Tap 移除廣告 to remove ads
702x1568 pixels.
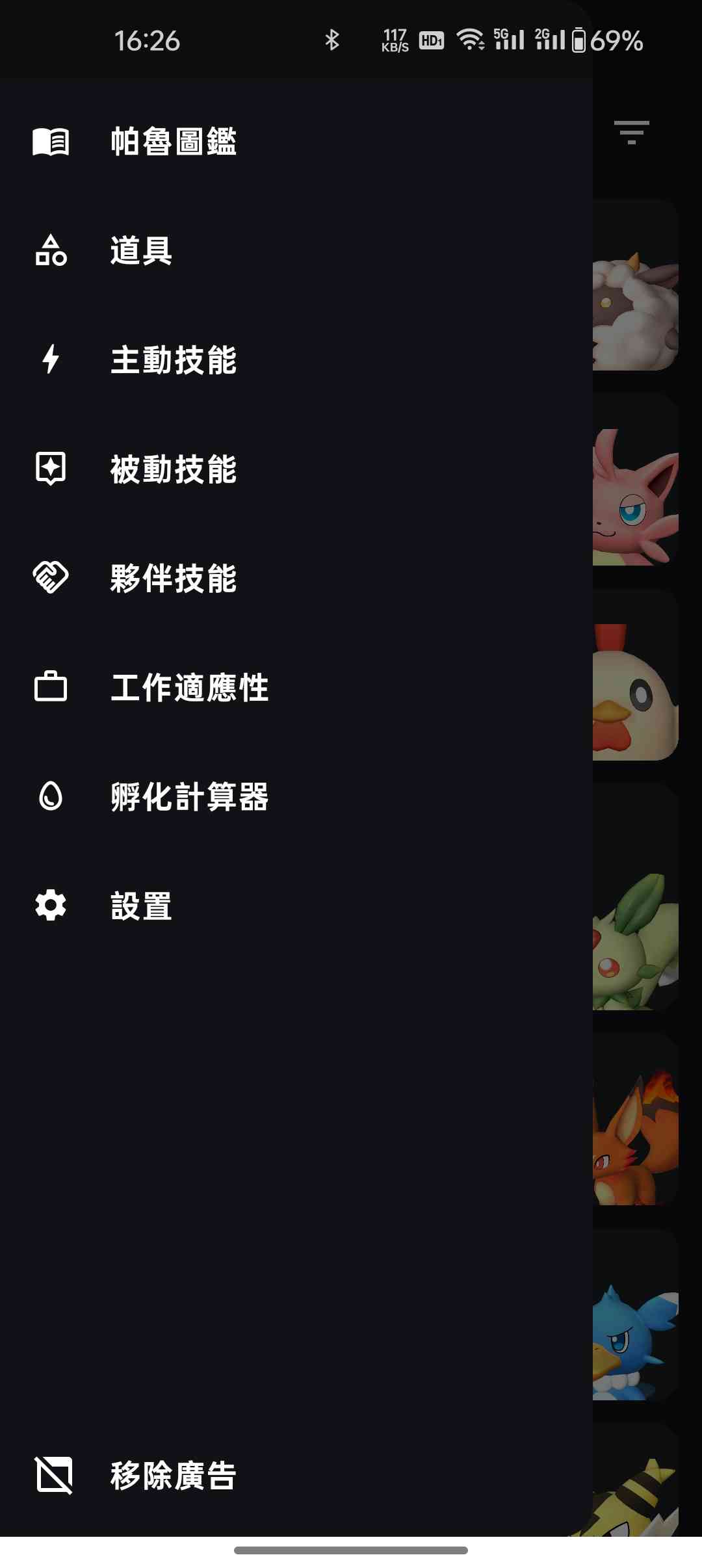[173, 1475]
